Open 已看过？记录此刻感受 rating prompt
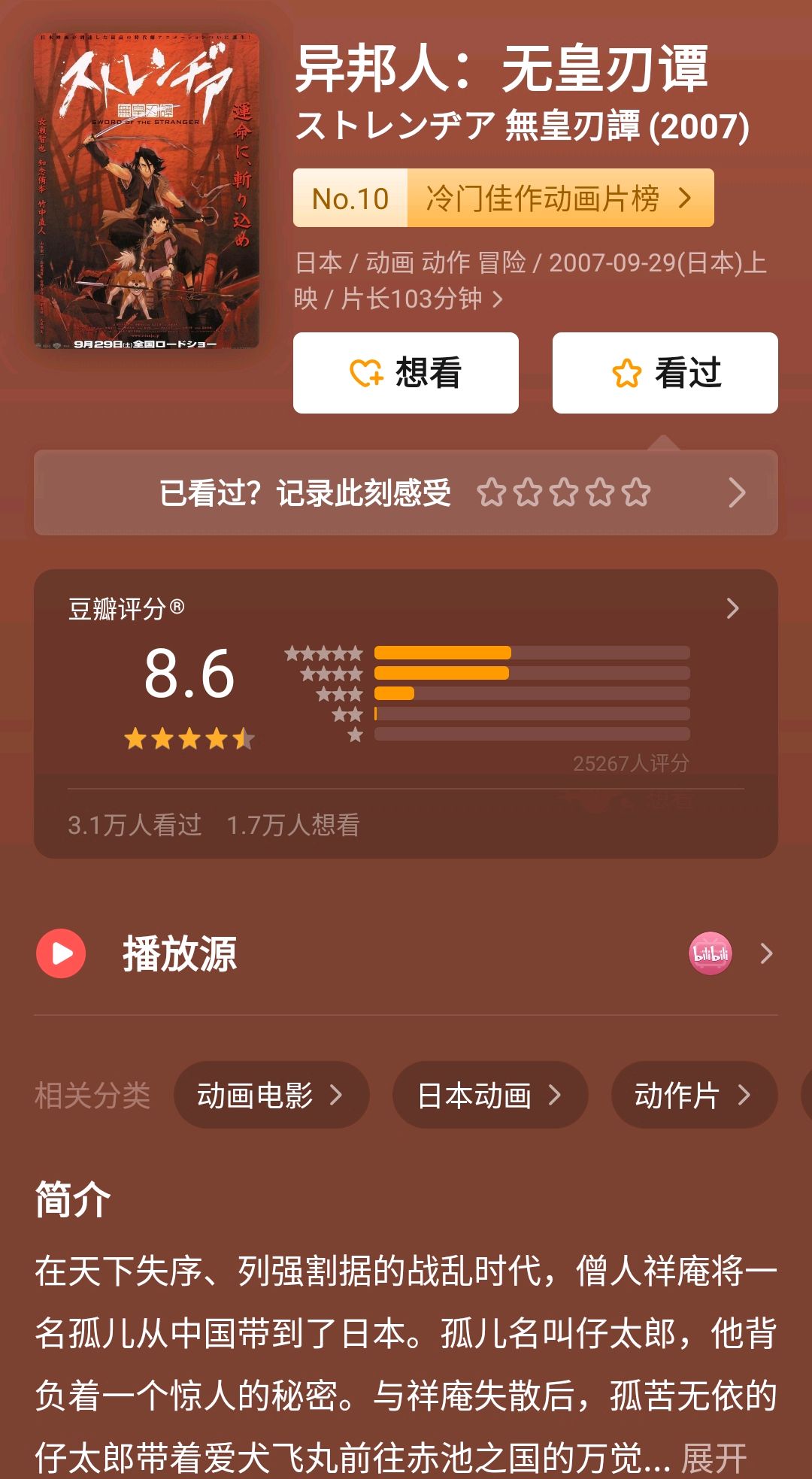 tap(406, 493)
